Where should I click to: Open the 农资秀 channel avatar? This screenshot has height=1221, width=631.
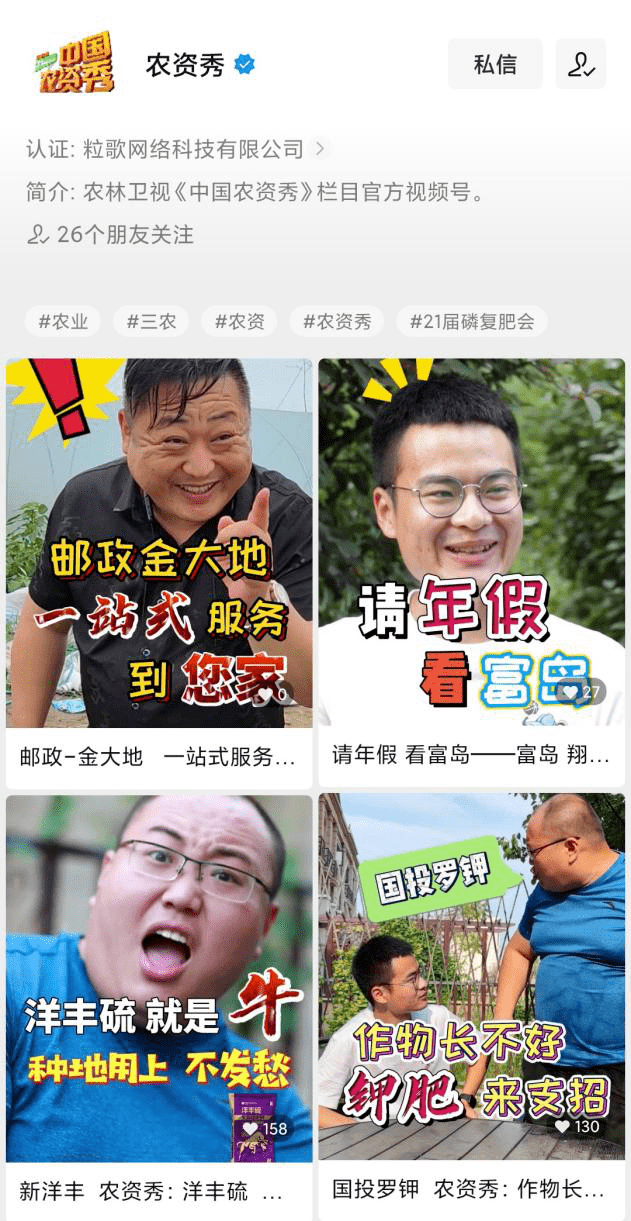tap(75, 64)
